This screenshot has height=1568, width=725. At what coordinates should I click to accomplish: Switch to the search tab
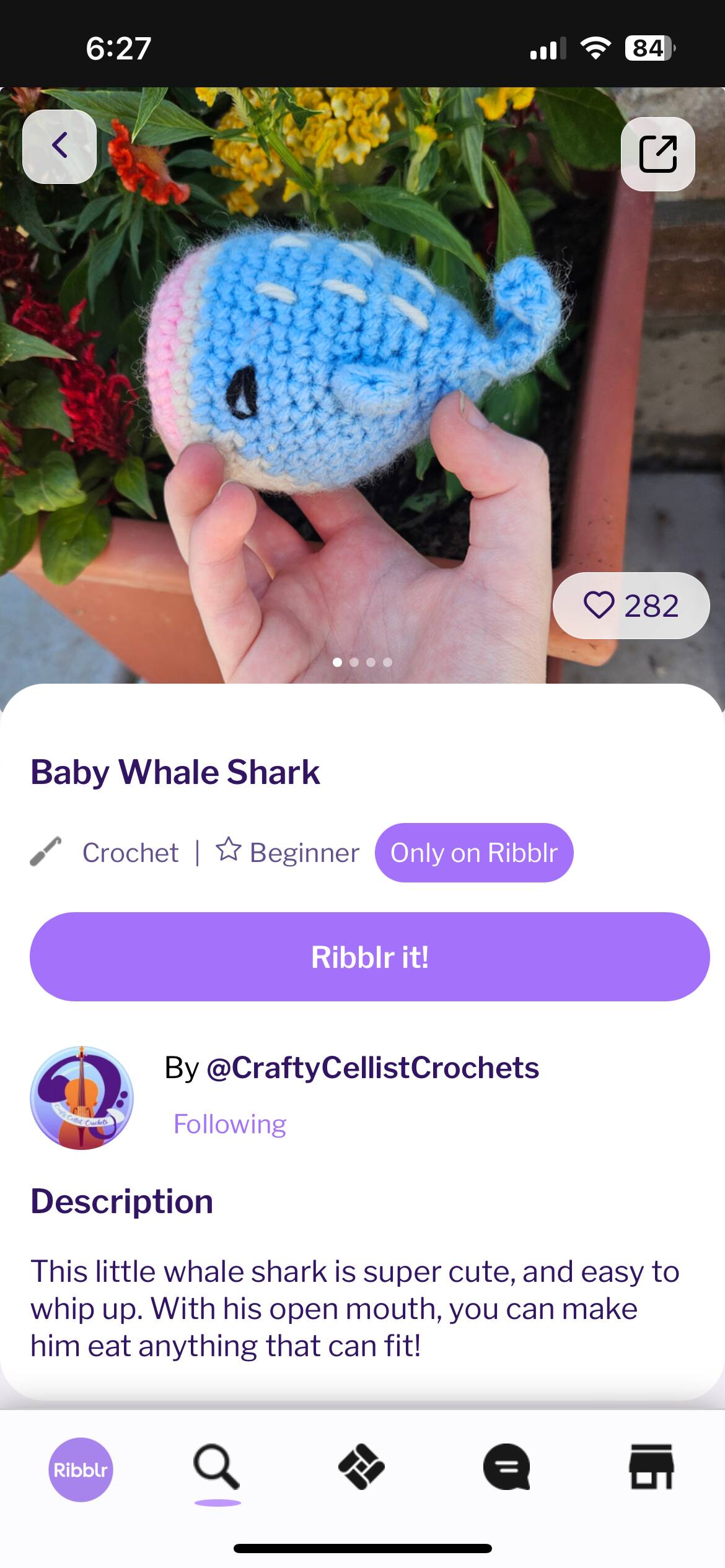217,1467
